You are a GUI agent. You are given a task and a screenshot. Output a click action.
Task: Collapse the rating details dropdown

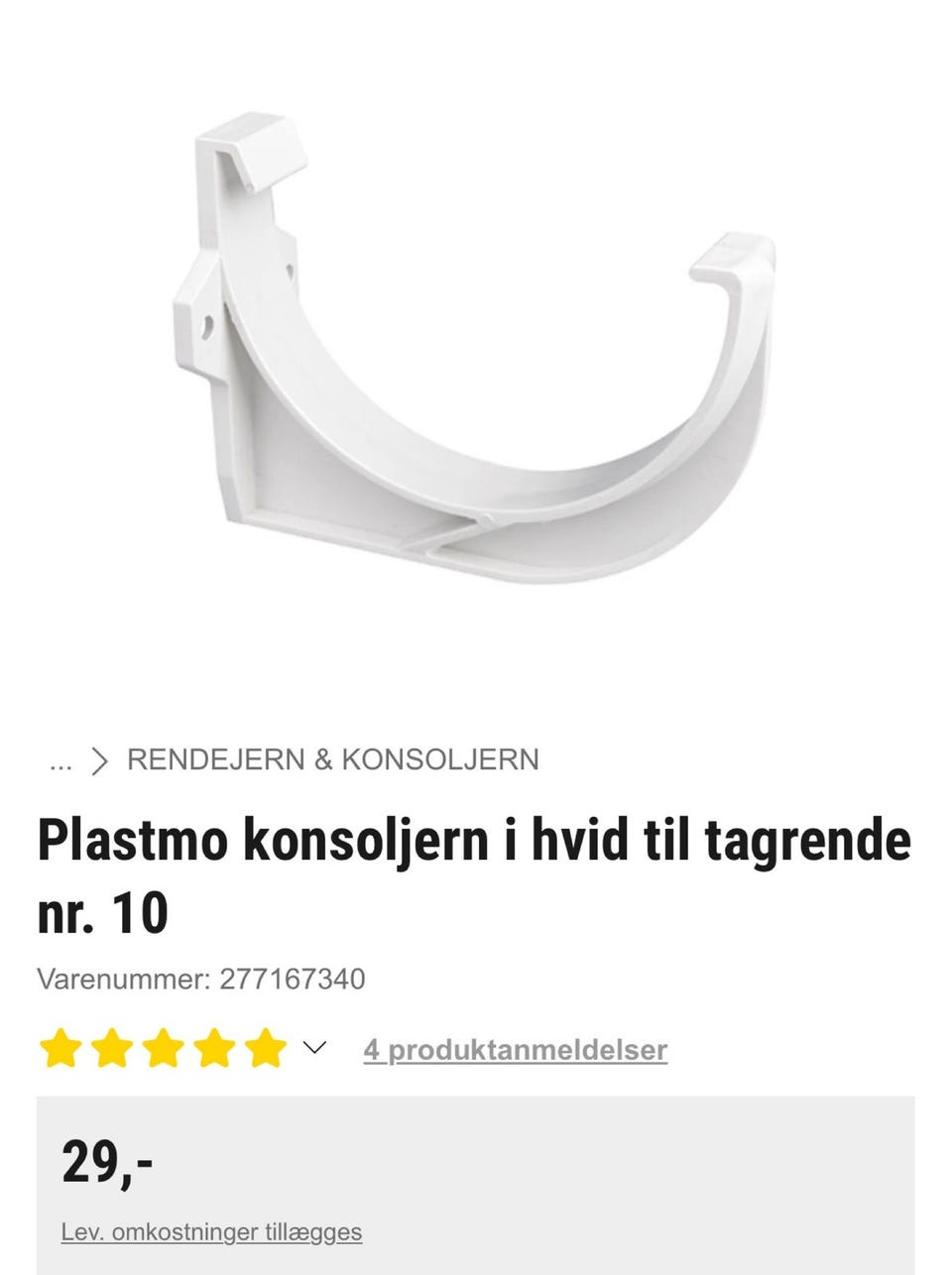[314, 1046]
